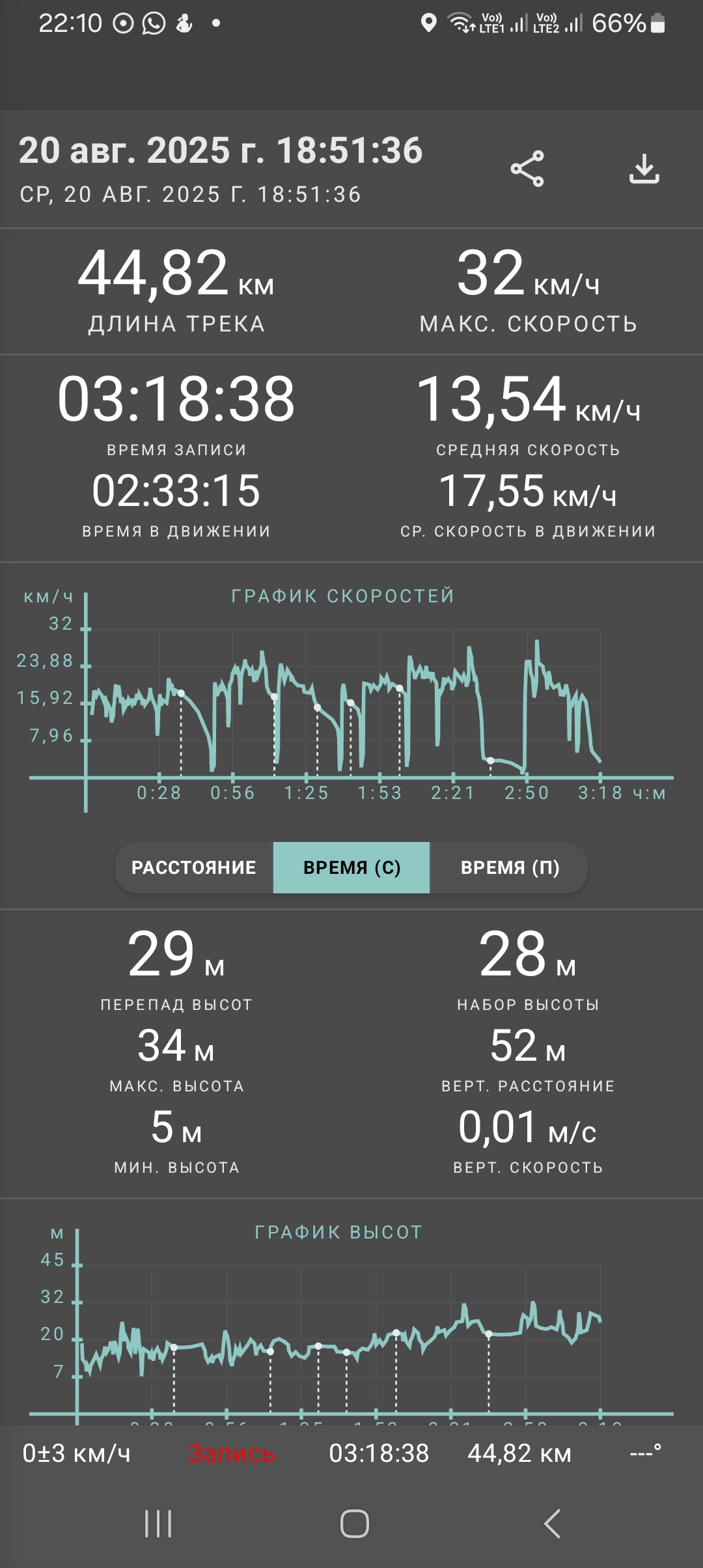Go to the home screen
This screenshot has height=1568, width=703.
point(355,1524)
